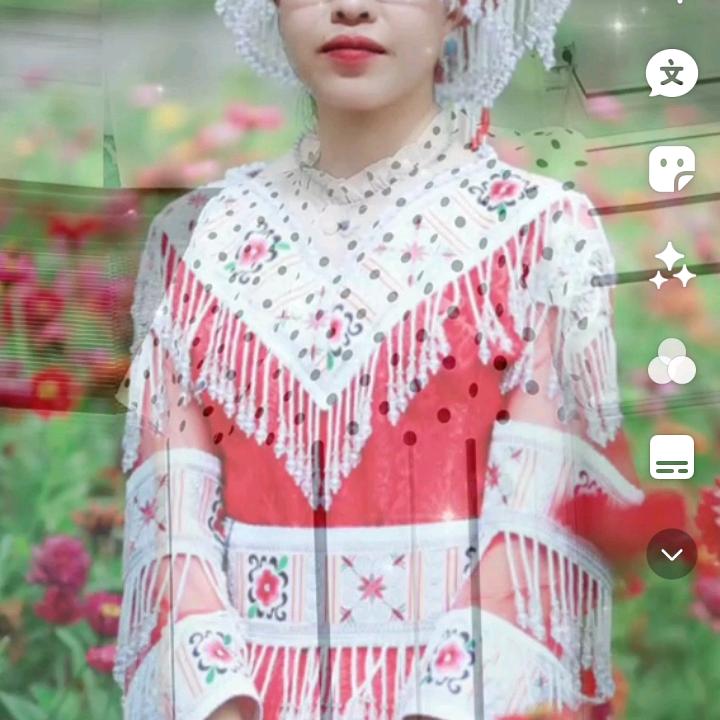The image size is (720, 720).
Task: Open the captions tool
Action: (x=671, y=457)
